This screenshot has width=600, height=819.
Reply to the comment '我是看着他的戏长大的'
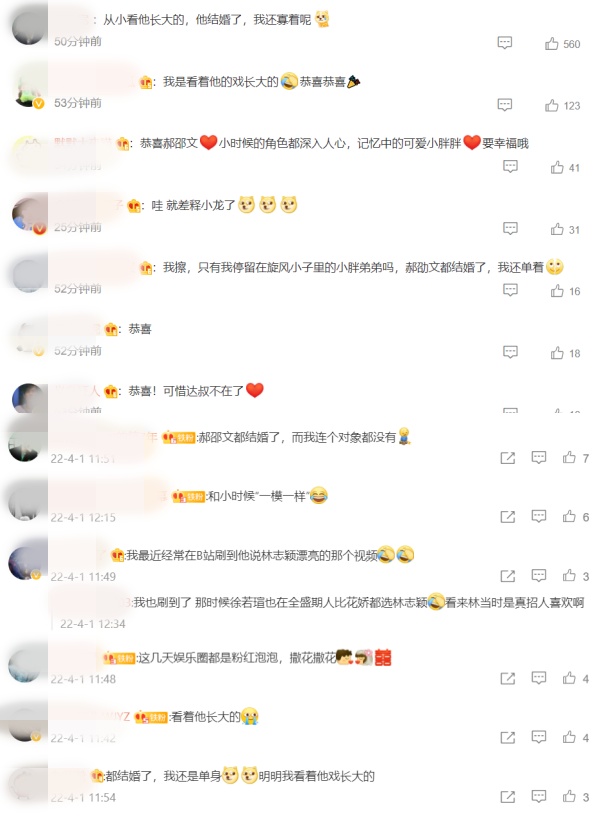(504, 104)
